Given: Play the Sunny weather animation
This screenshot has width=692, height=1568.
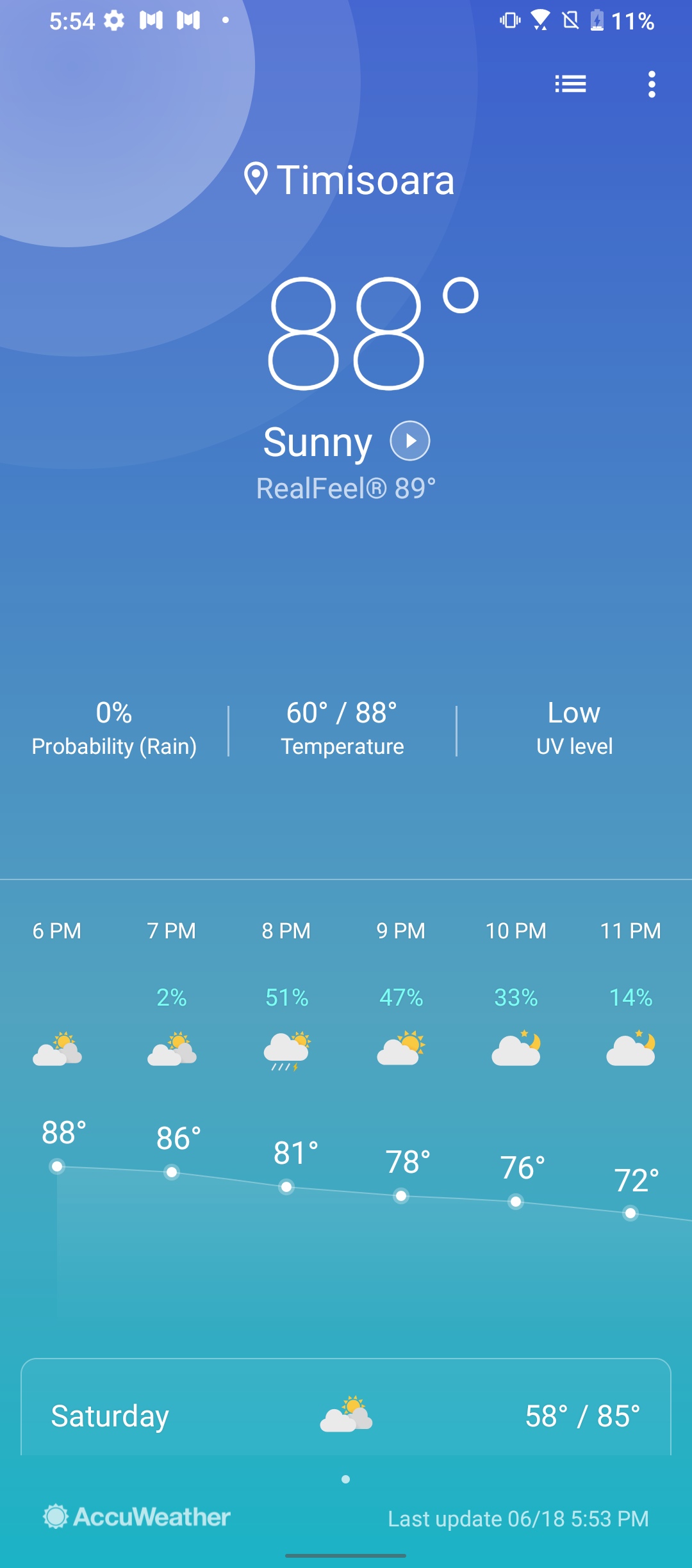Looking at the screenshot, I should point(410,441).
